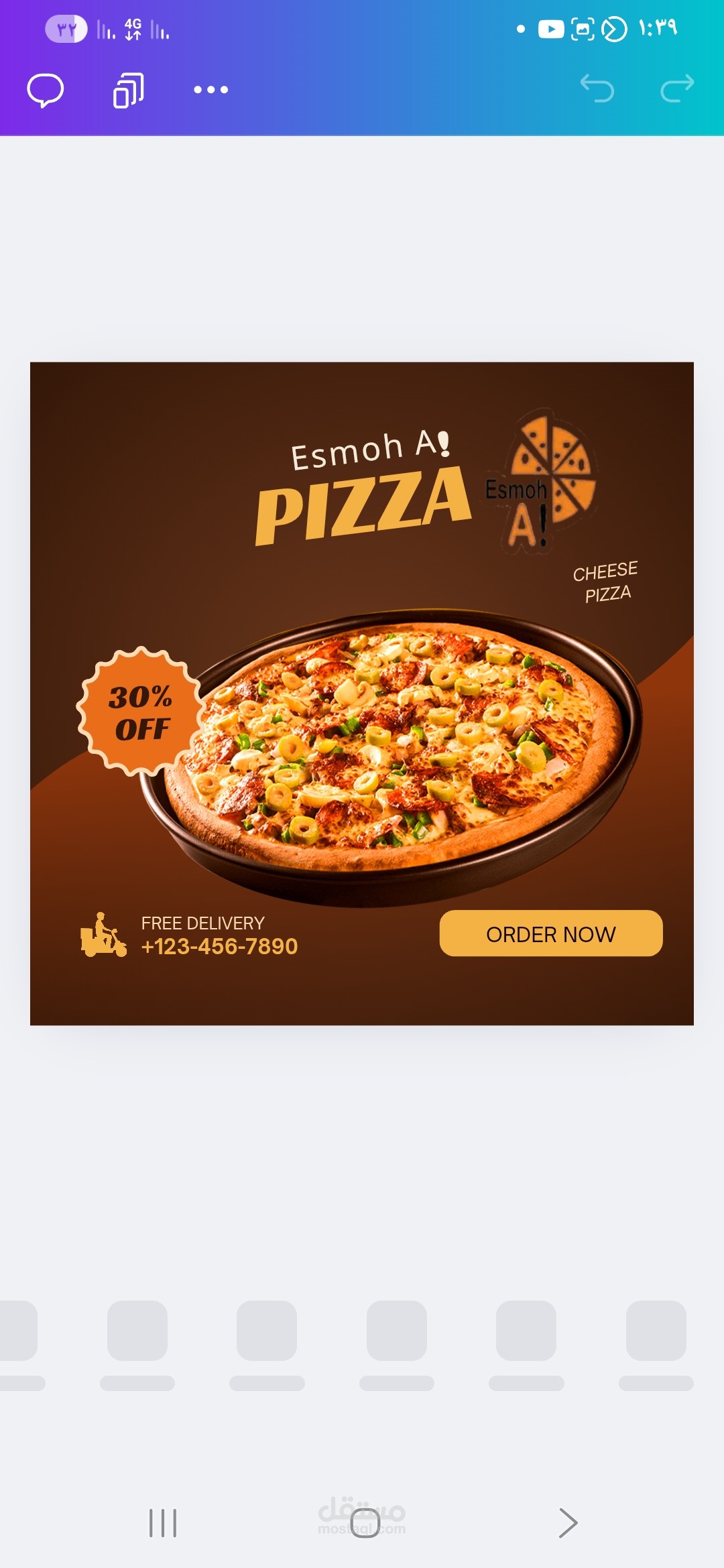Show recent apps from navigation bar
724x1568 pixels.
coord(163,1523)
